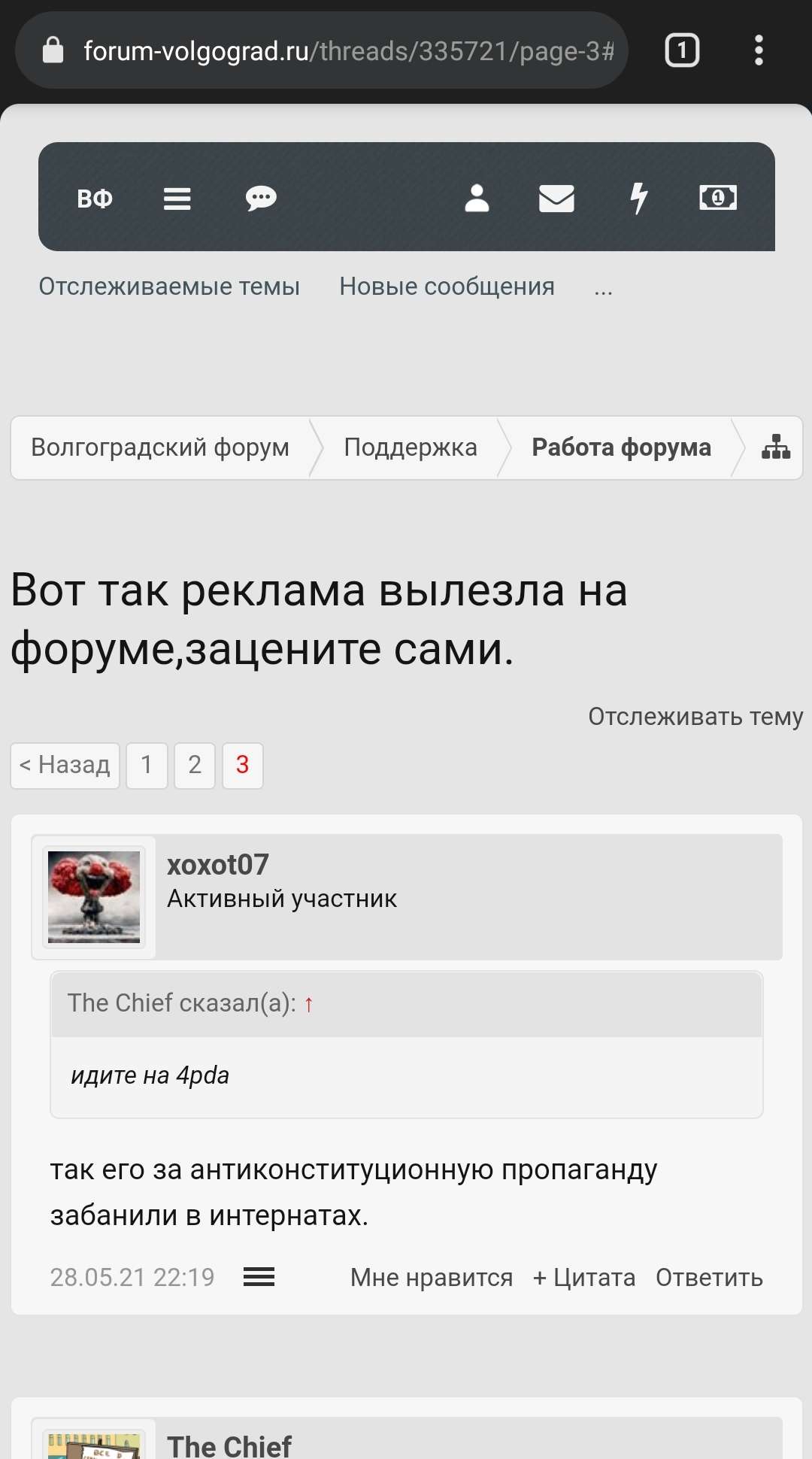
Task: Reply to xoxot07 with Ответить
Action: click(709, 1278)
